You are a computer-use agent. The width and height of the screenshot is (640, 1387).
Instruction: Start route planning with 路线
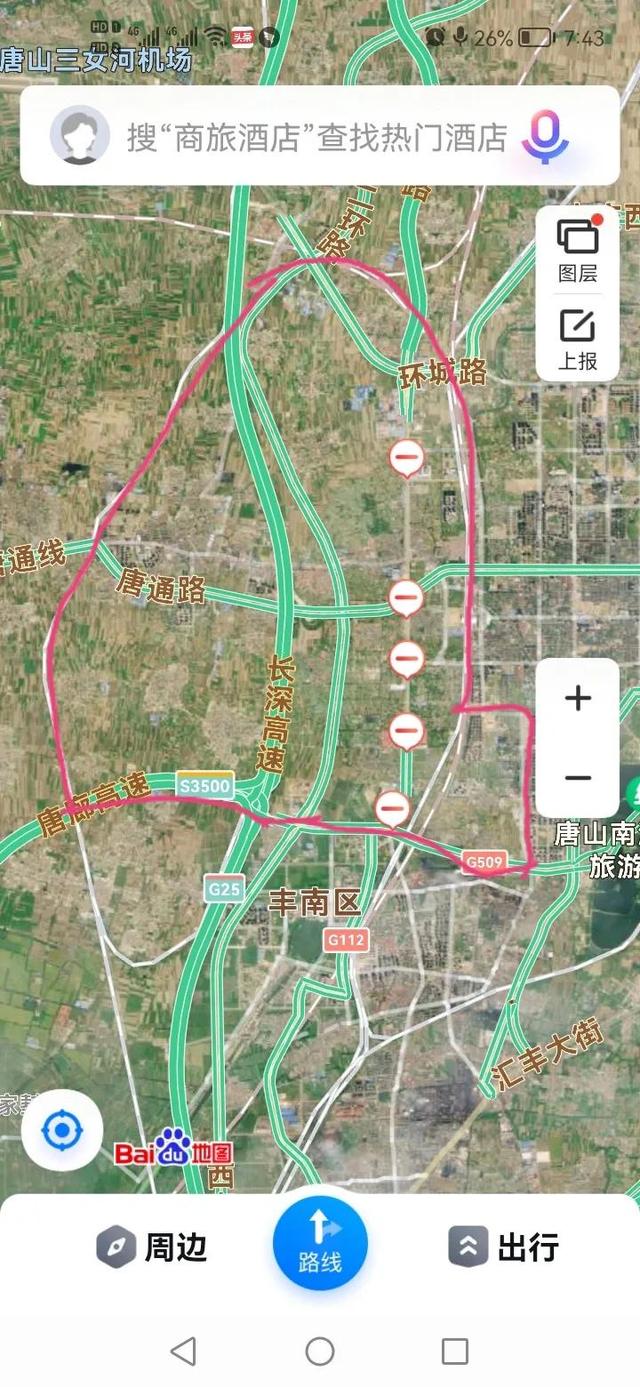coord(320,1243)
